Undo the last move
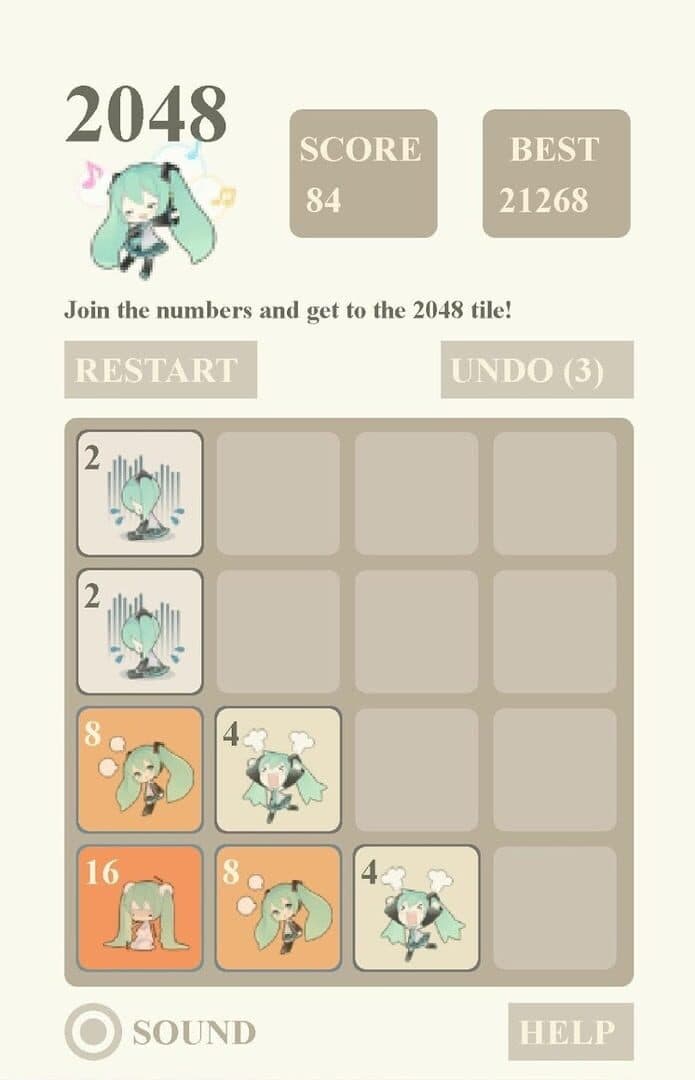Screen dimensions: 695x1080 coord(537,370)
